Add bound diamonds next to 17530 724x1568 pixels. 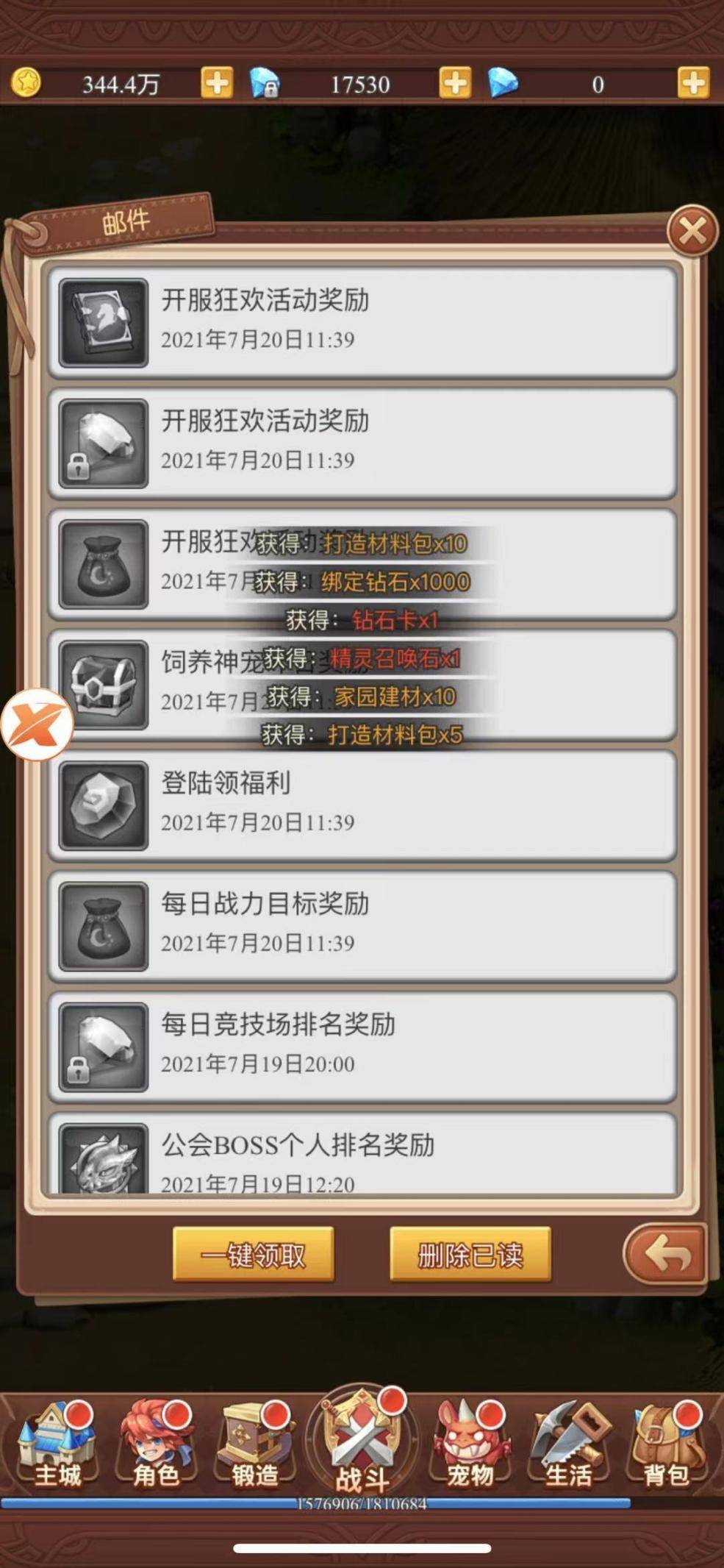(455, 83)
